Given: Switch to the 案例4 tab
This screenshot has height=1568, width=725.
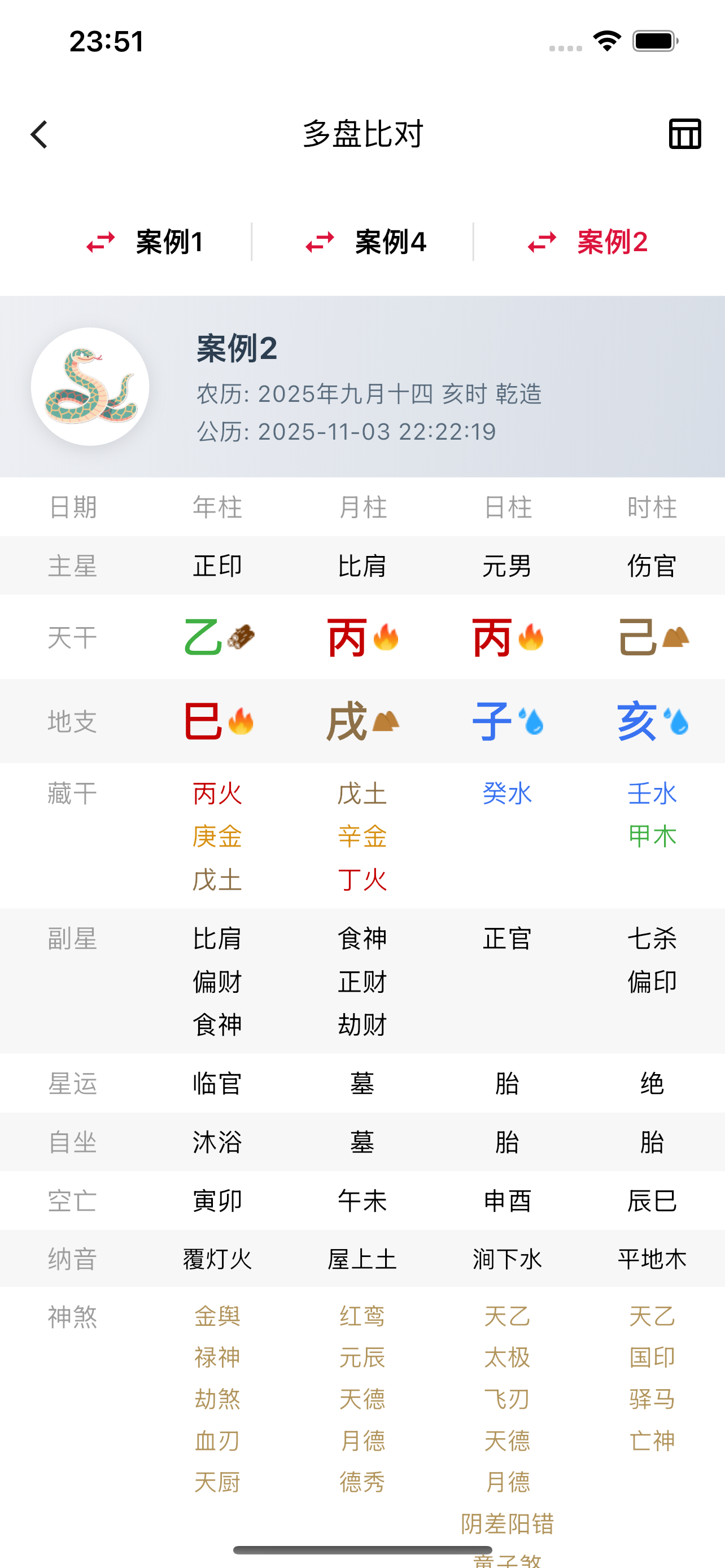Looking at the screenshot, I should (390, 243).
